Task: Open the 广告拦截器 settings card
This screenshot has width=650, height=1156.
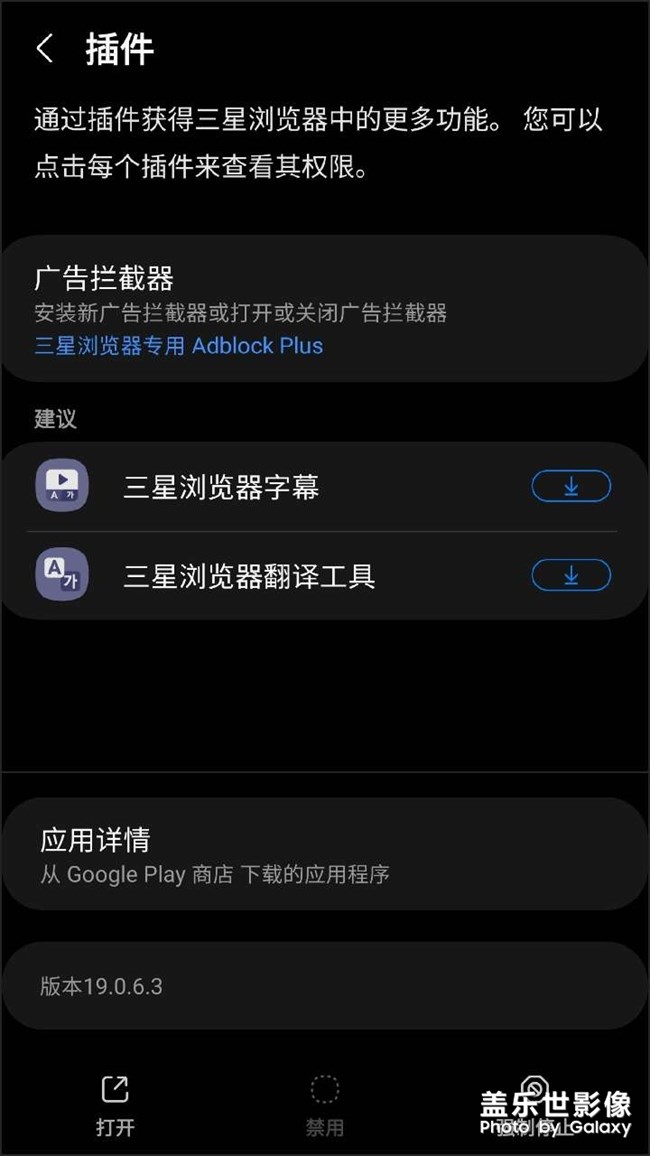Action: tap(322, 308)
